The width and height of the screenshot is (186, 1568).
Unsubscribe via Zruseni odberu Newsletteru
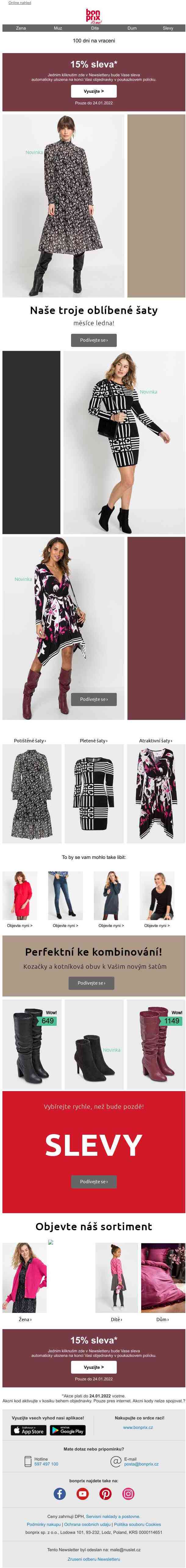pos(94,1559)
